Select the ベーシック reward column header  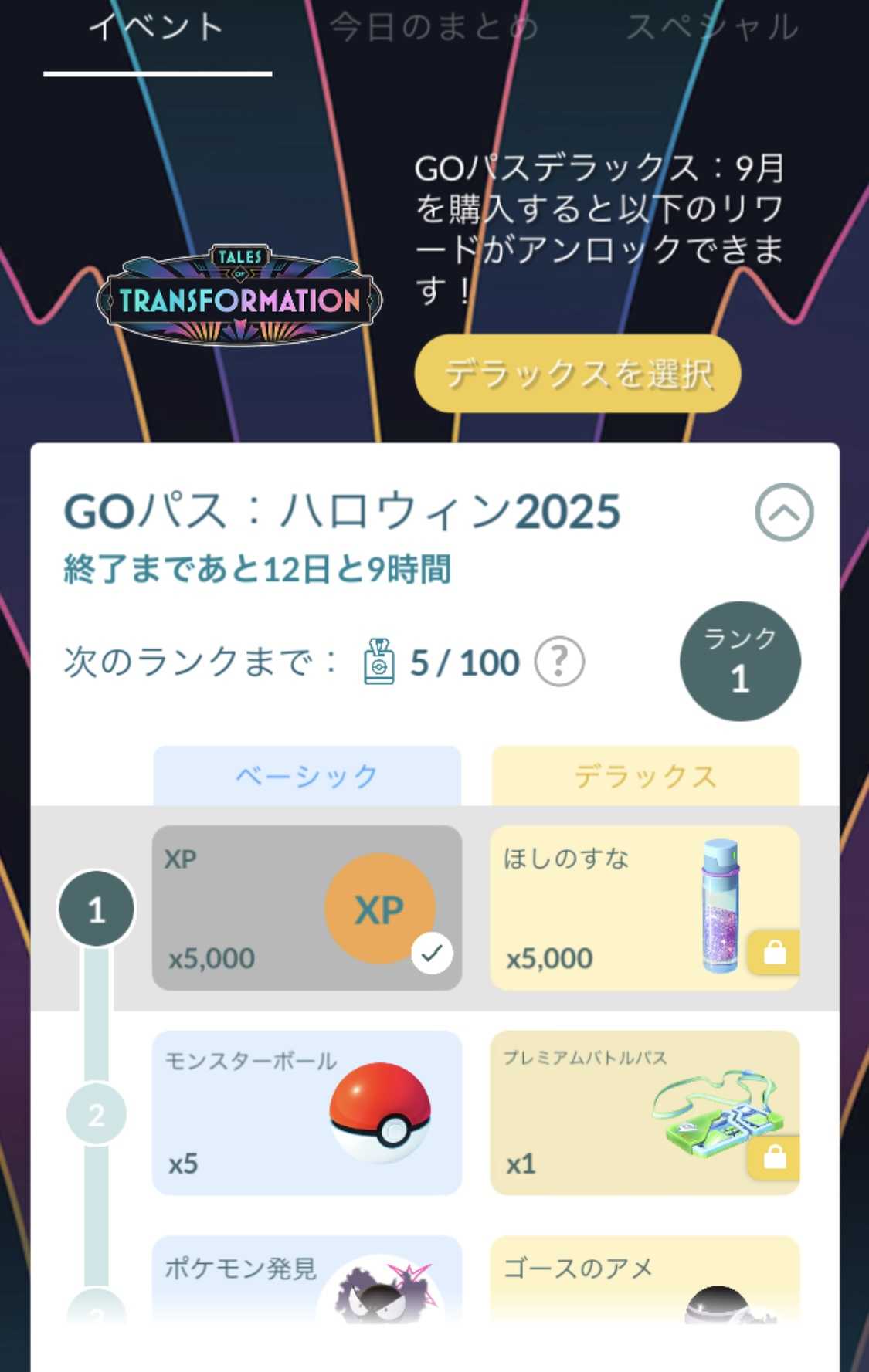click(x=307, y=775)
